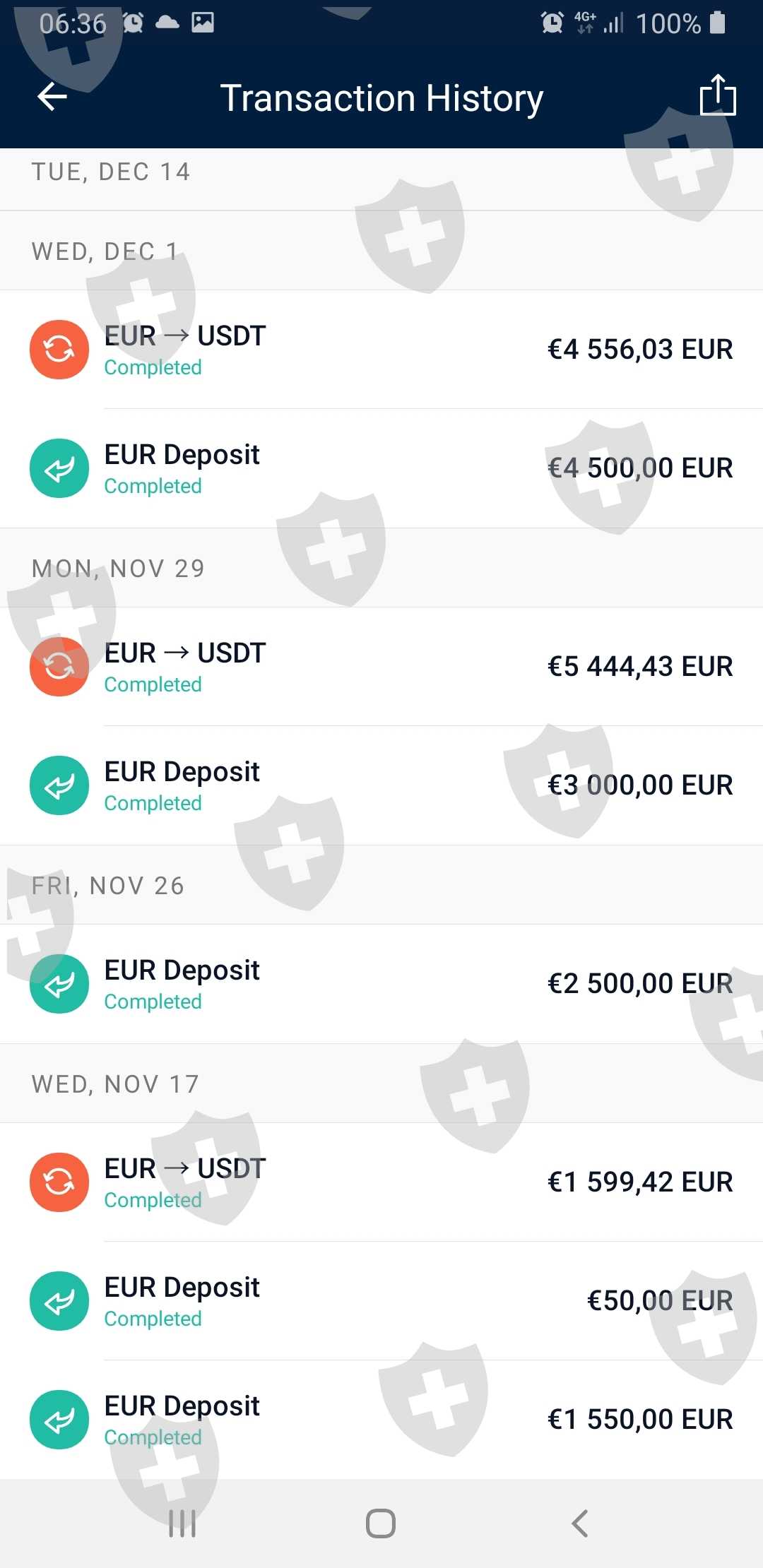Open the €4 556,03 EUR to USDT exchange
This screenshot has width=763, height=1568.
(x=381, y=350)
